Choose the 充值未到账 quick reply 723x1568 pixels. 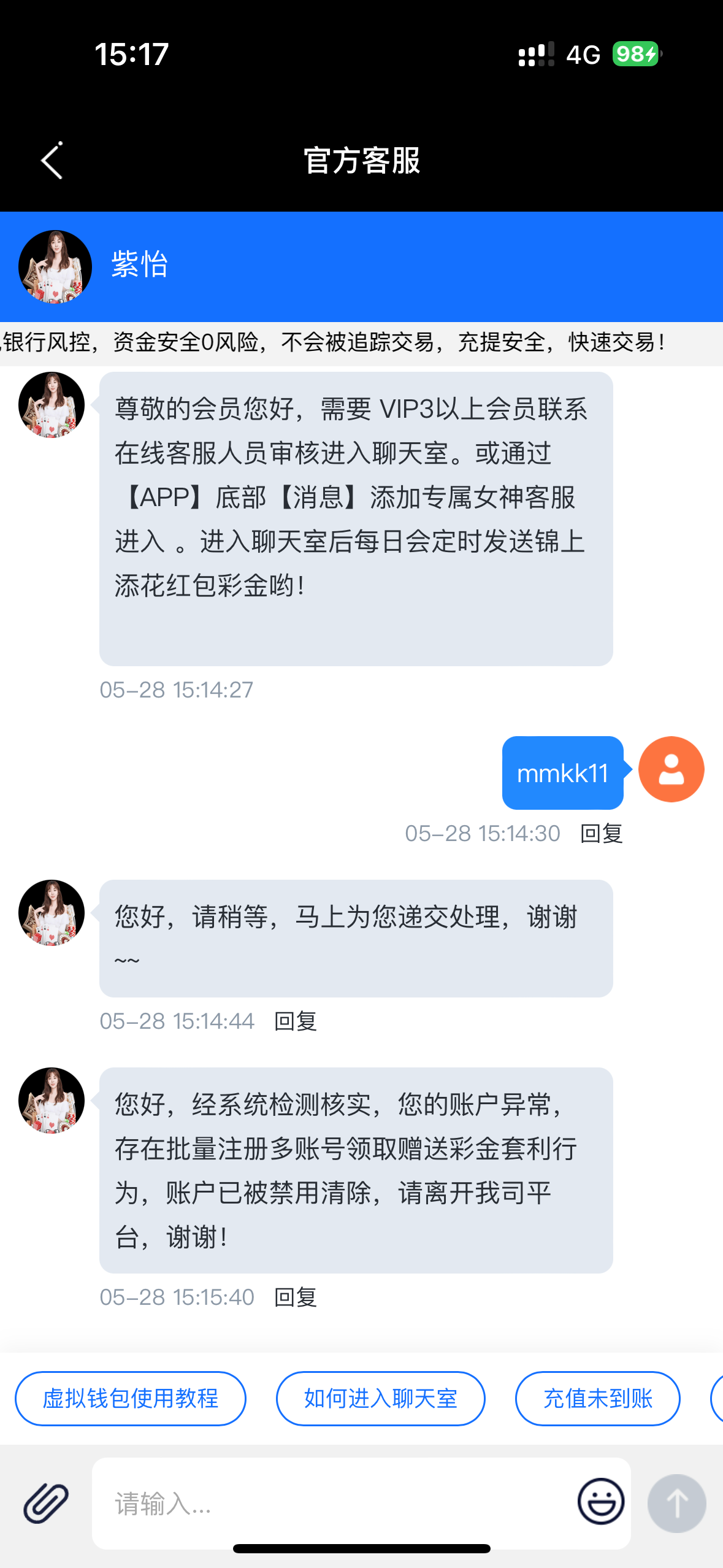597,1399
